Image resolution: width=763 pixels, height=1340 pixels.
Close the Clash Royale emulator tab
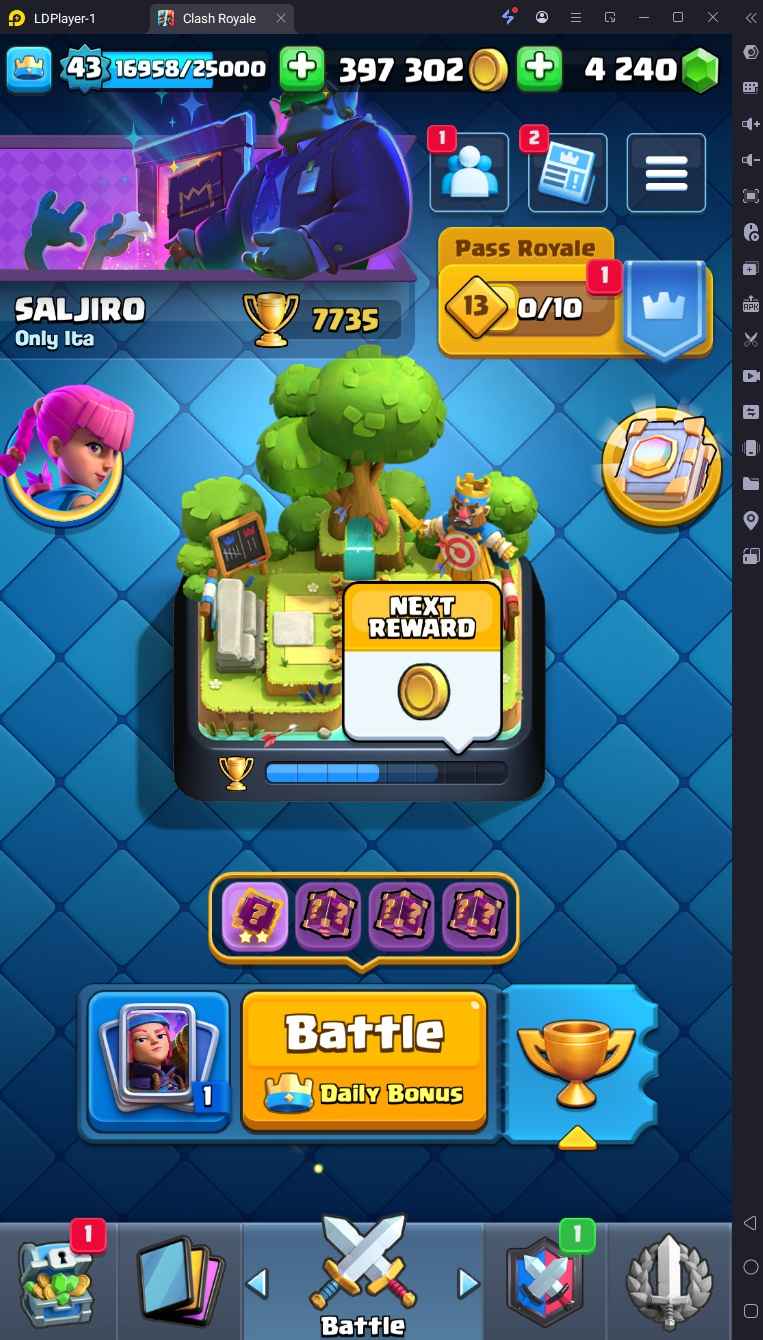point(281,18)
